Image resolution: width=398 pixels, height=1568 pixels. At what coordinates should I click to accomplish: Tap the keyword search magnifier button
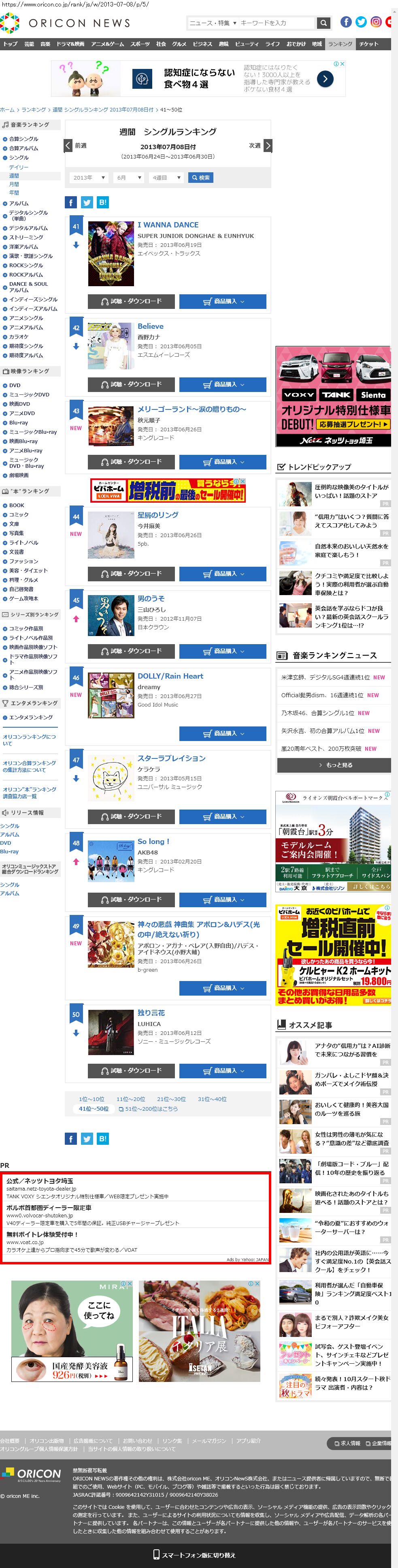[x=324, y=23]
